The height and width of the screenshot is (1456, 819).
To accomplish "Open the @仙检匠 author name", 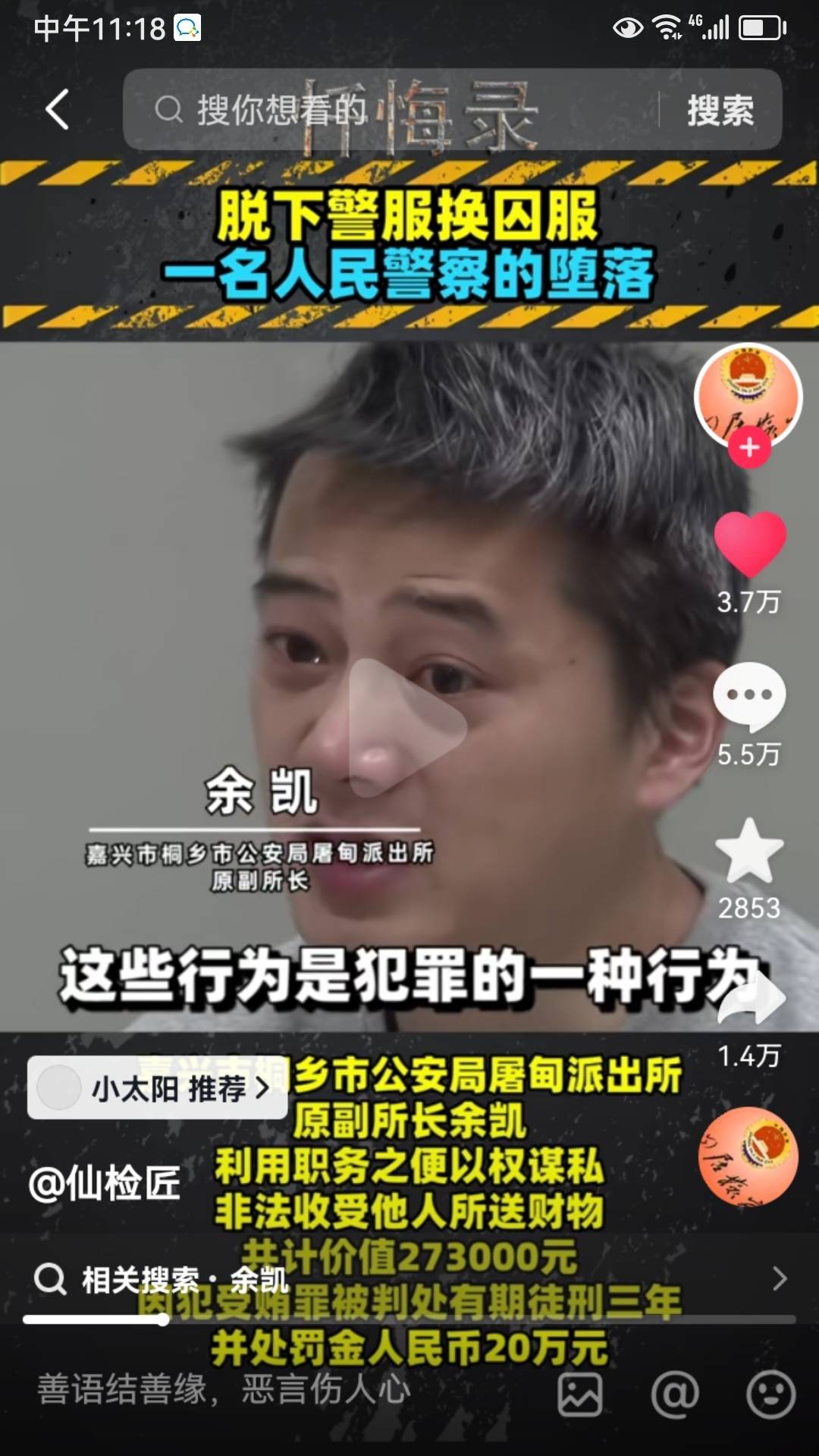I will pos(105,1184).
